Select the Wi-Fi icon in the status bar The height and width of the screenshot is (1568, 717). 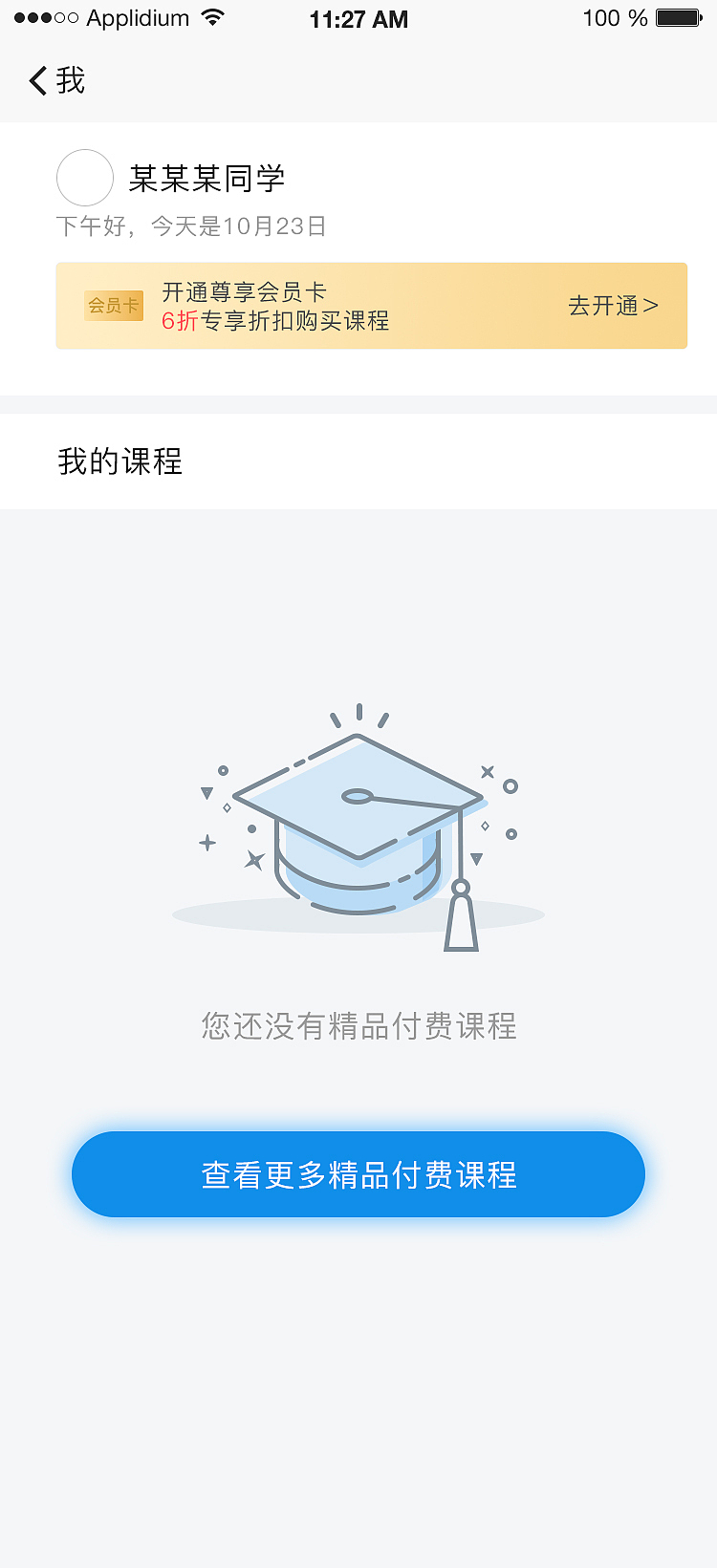(x=214, y=16)
